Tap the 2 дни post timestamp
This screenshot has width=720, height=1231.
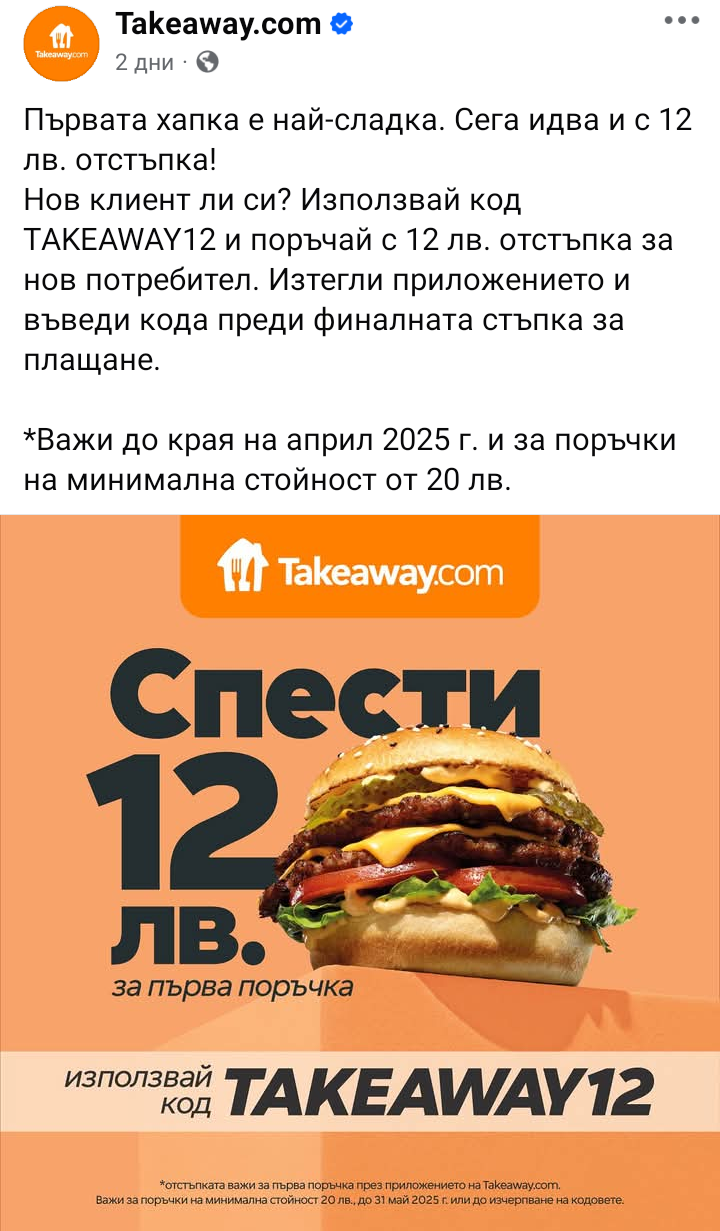tap(144, 62)
